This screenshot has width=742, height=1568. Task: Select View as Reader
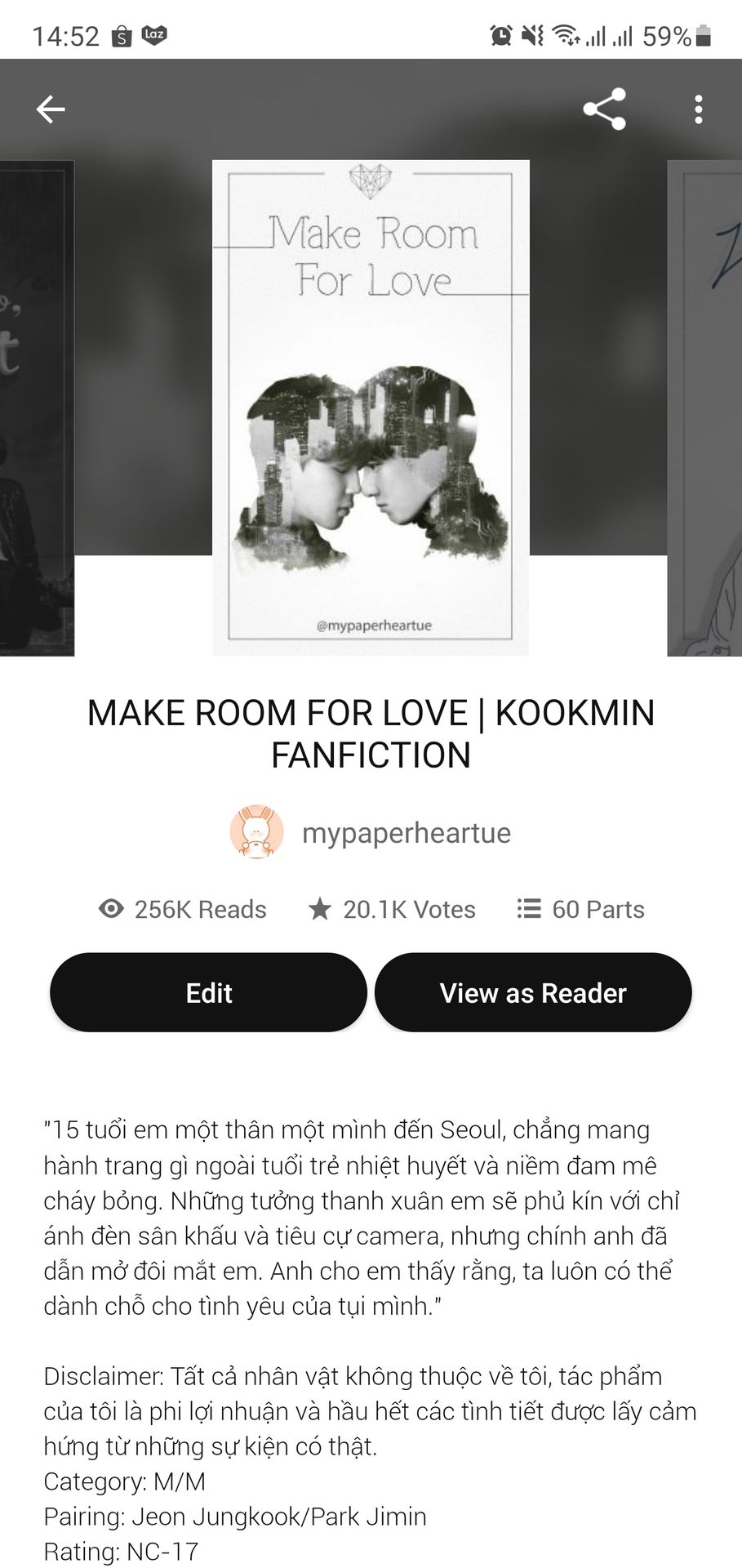[x=533, y=992]
